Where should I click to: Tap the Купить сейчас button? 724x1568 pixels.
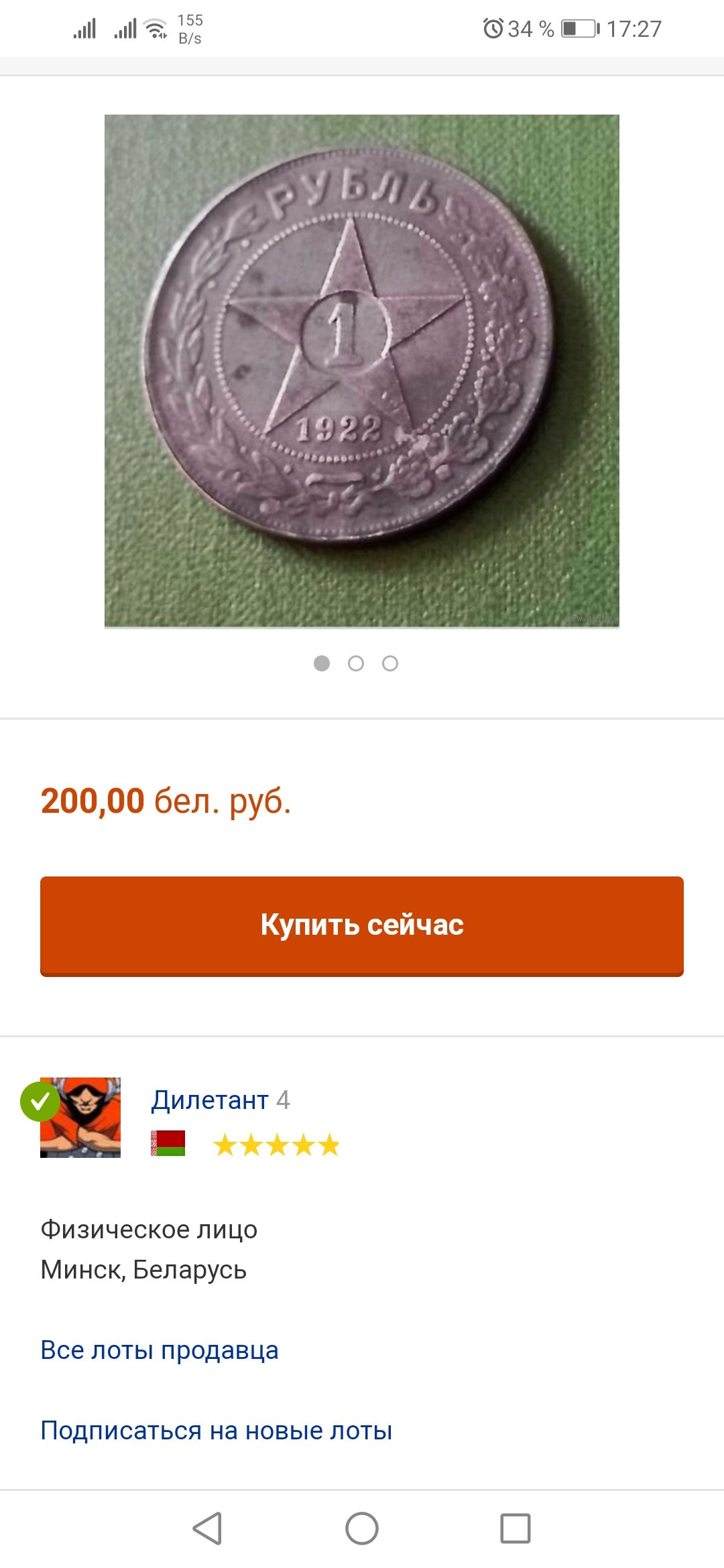click(362, 926)
